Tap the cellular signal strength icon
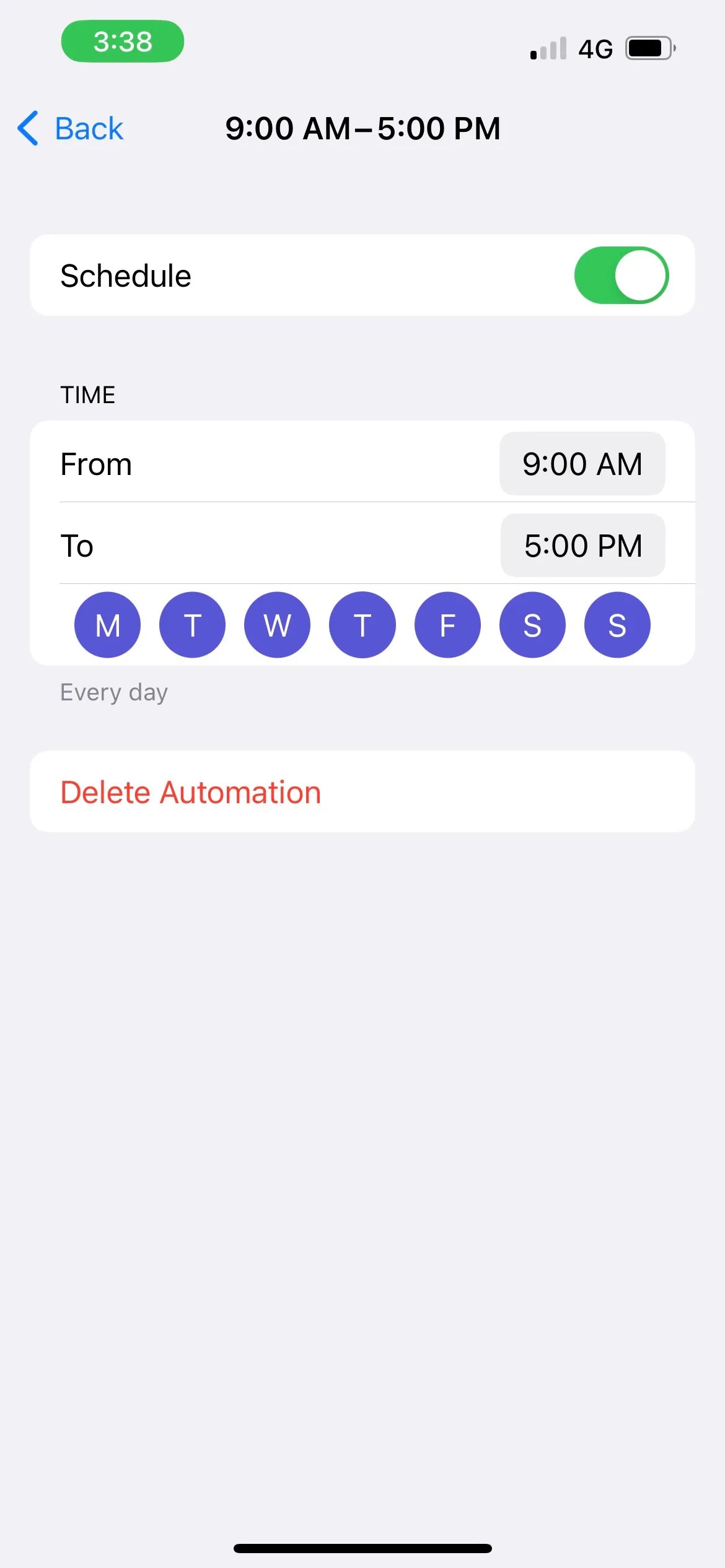725x1568 pixels. [x=548, y=47]
